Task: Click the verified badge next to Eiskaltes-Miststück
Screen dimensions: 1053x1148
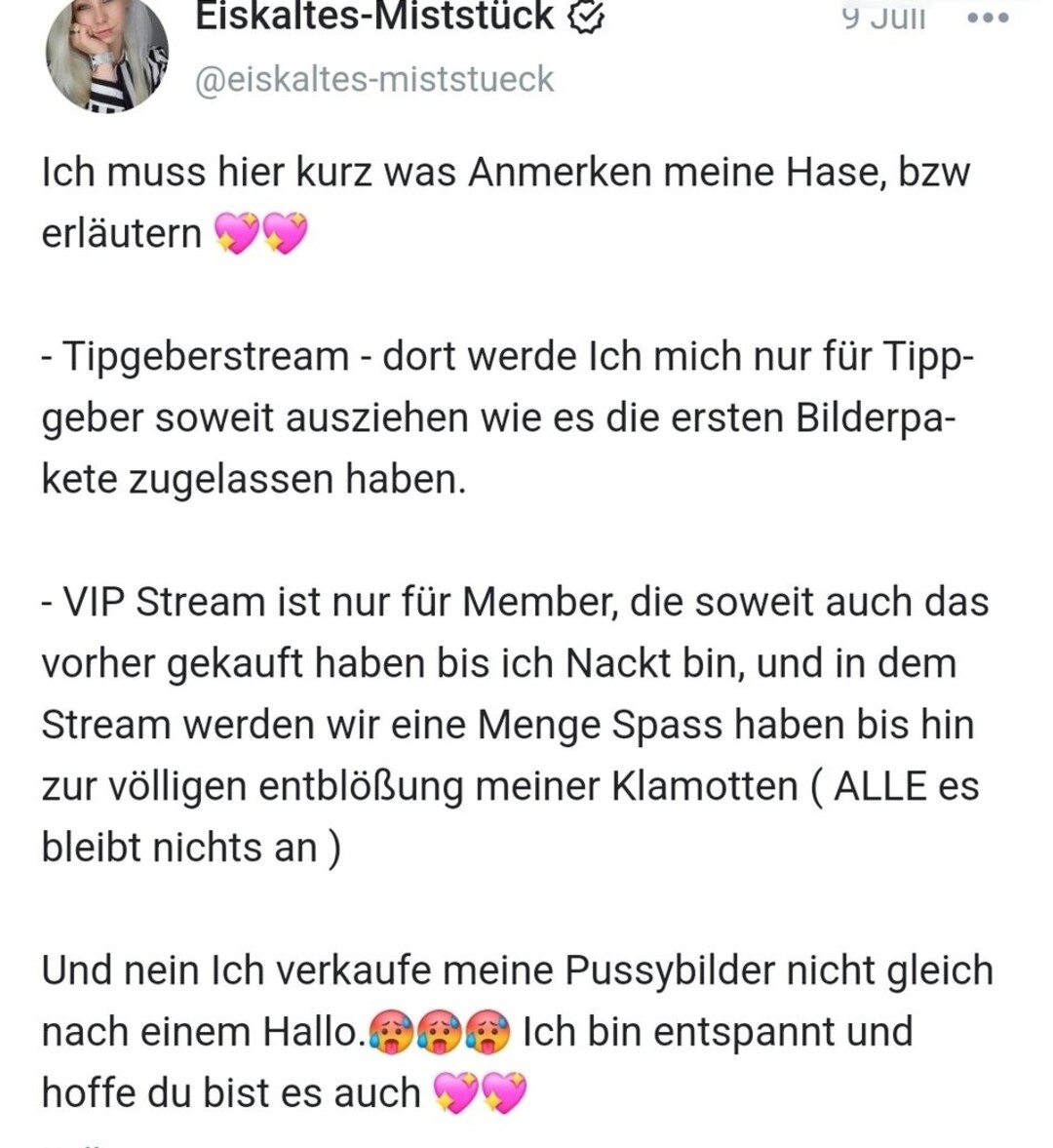Action: 587,15
